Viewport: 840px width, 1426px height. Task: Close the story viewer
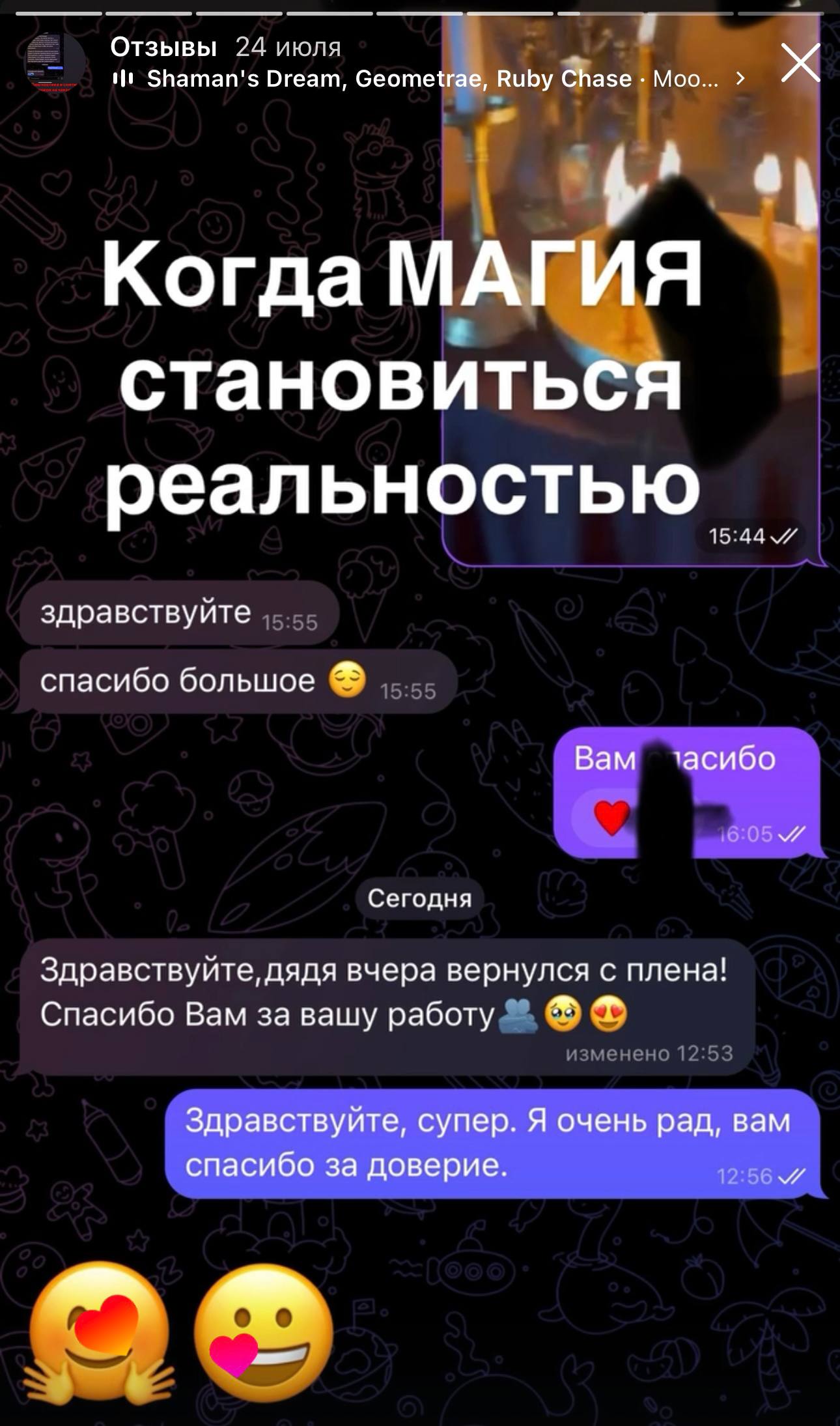pos(800,63)
